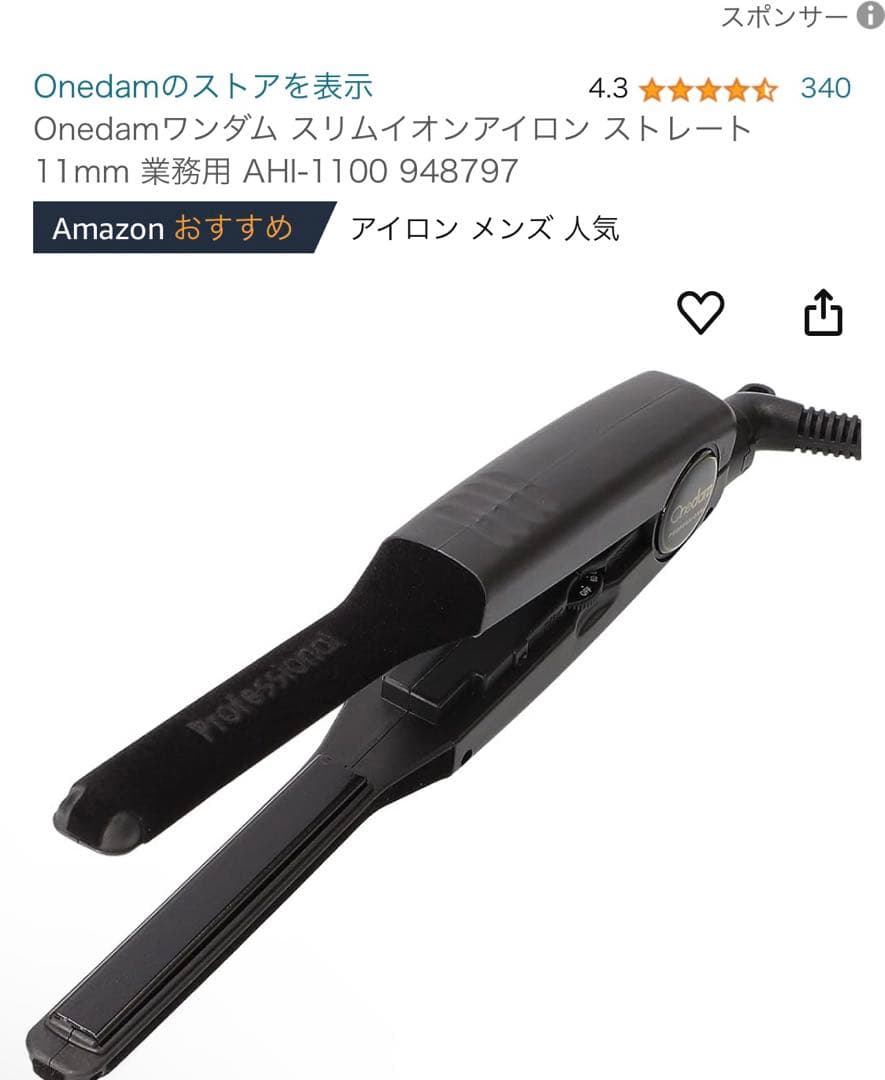
Task: View the 340 customer ratings
Action: point(824,89)
